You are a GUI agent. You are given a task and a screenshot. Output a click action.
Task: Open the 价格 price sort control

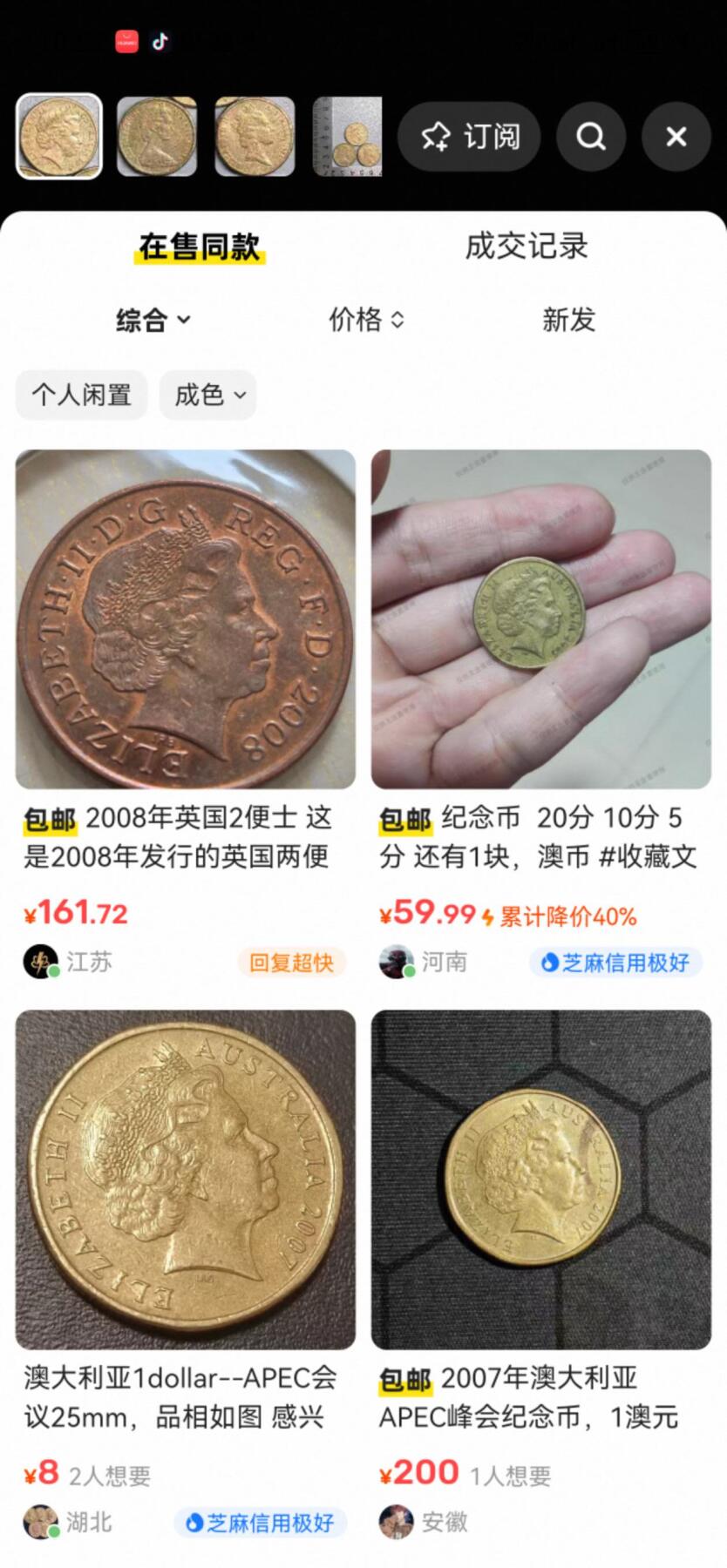coord(366,321)
